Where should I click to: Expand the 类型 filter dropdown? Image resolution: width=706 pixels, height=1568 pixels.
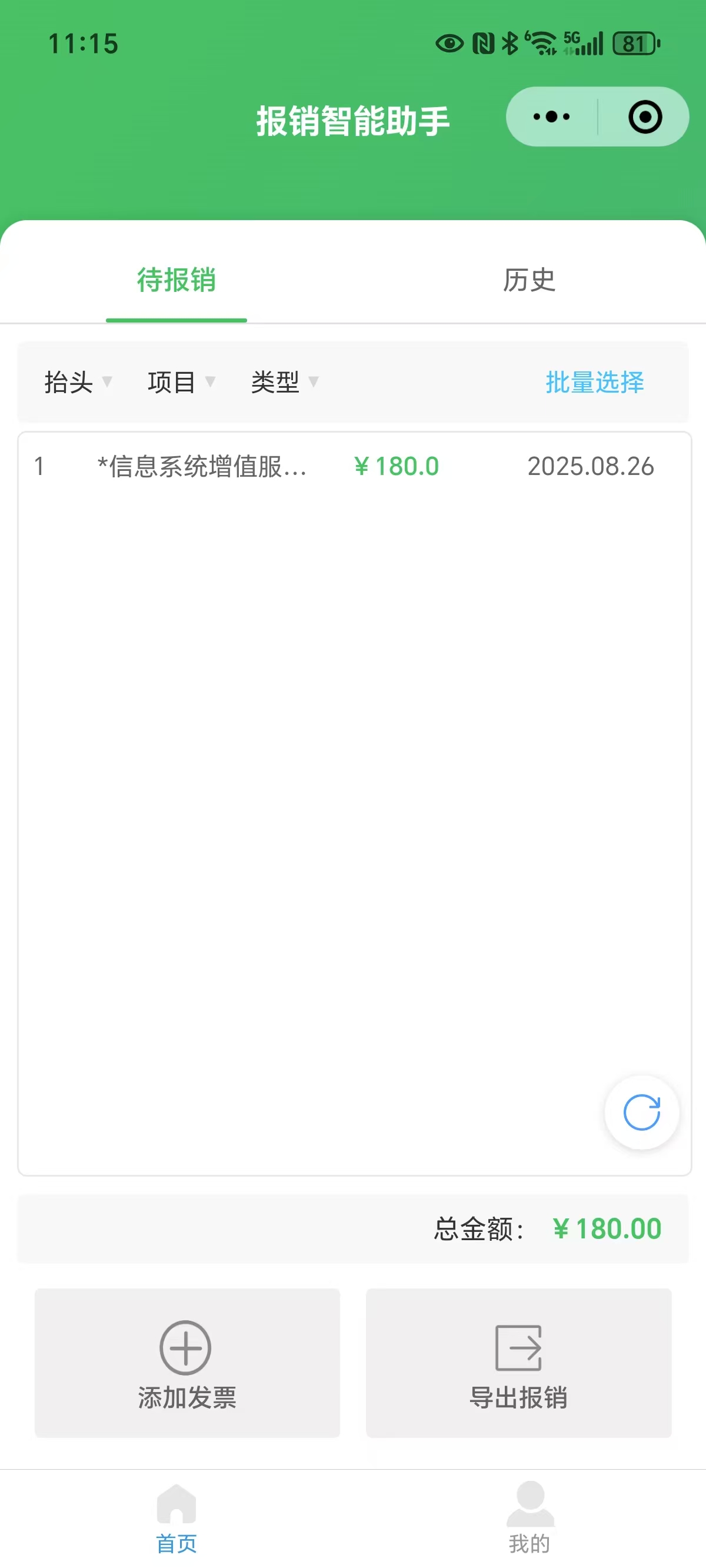pos(285,382)
